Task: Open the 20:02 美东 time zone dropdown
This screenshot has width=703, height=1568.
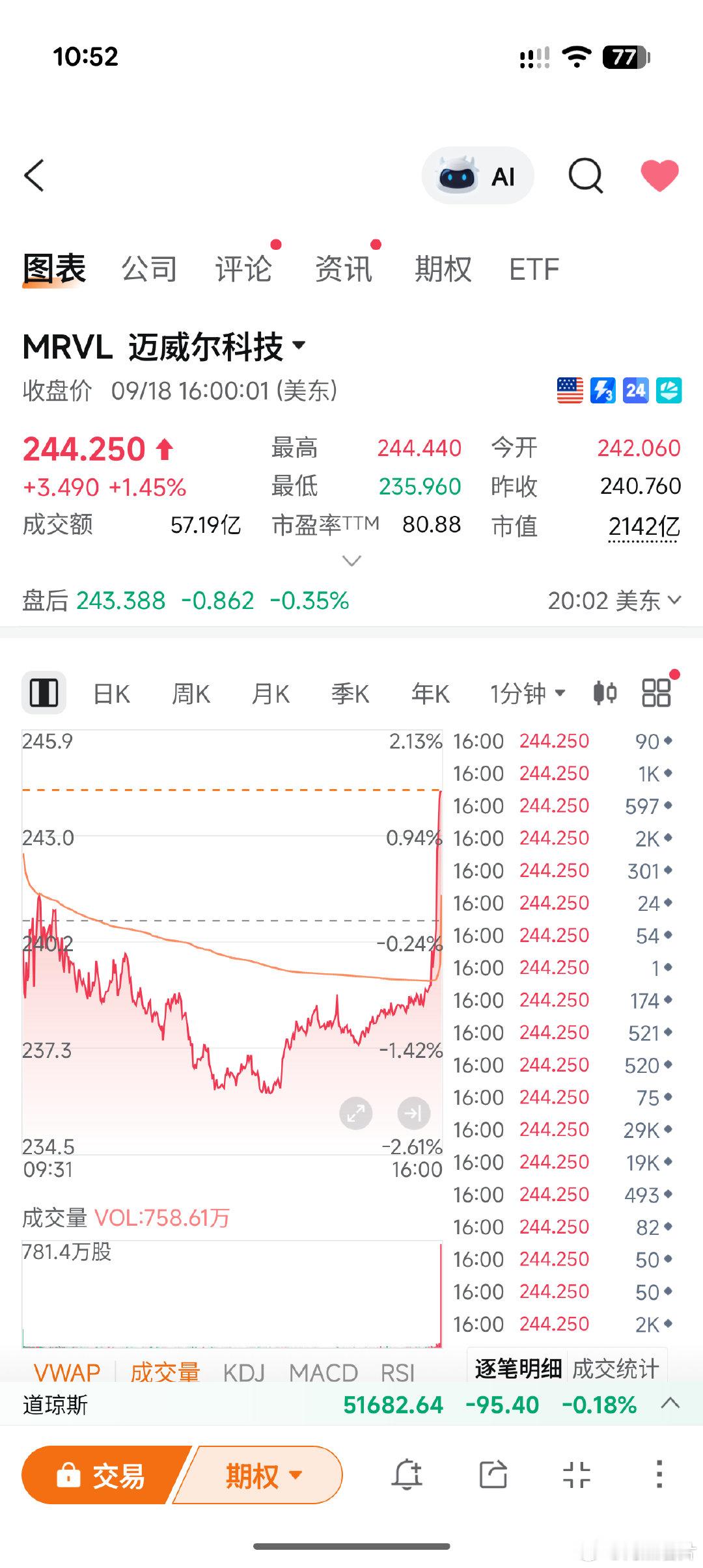Action: [614, 601]
